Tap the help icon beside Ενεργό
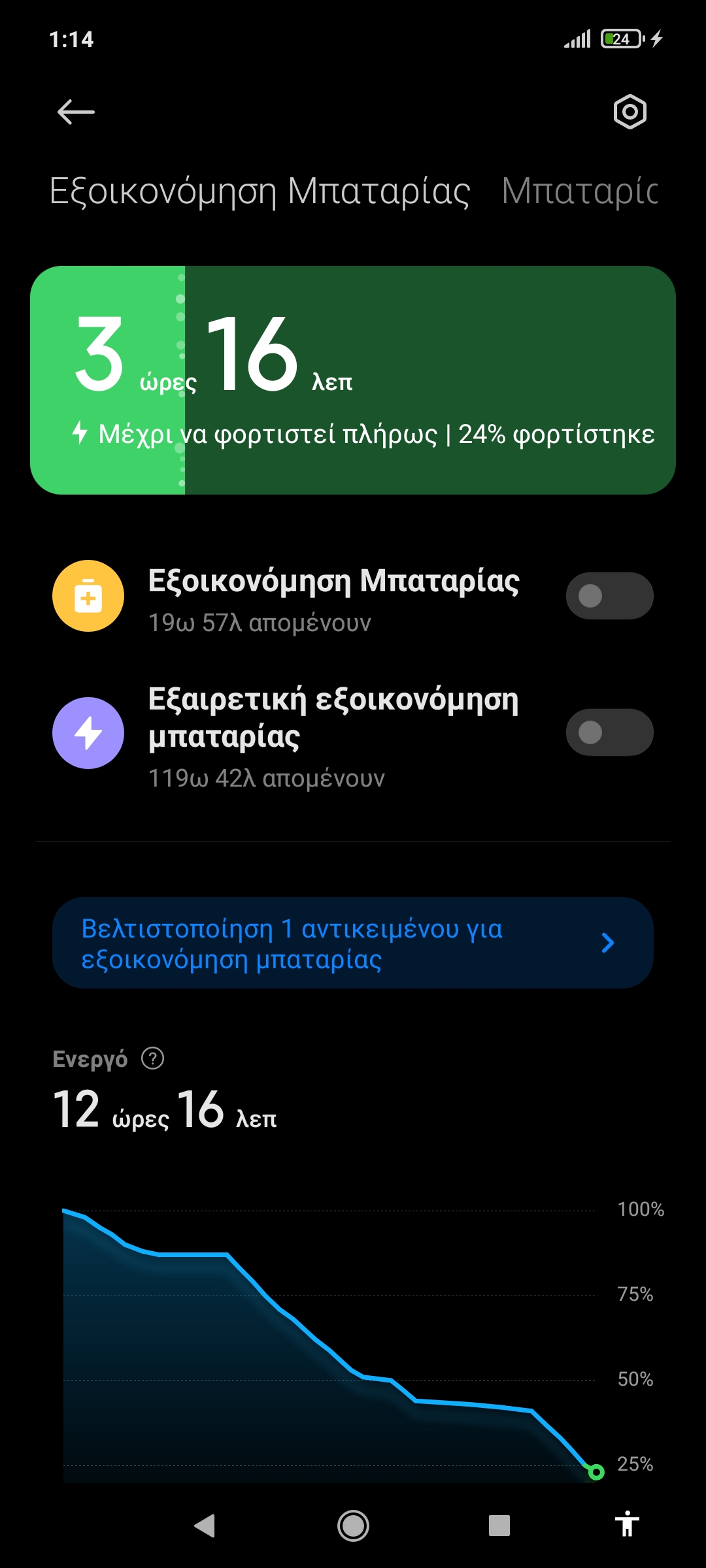Image resolution: width=706 pixels, height=1568 pixels. point(153,1058)
